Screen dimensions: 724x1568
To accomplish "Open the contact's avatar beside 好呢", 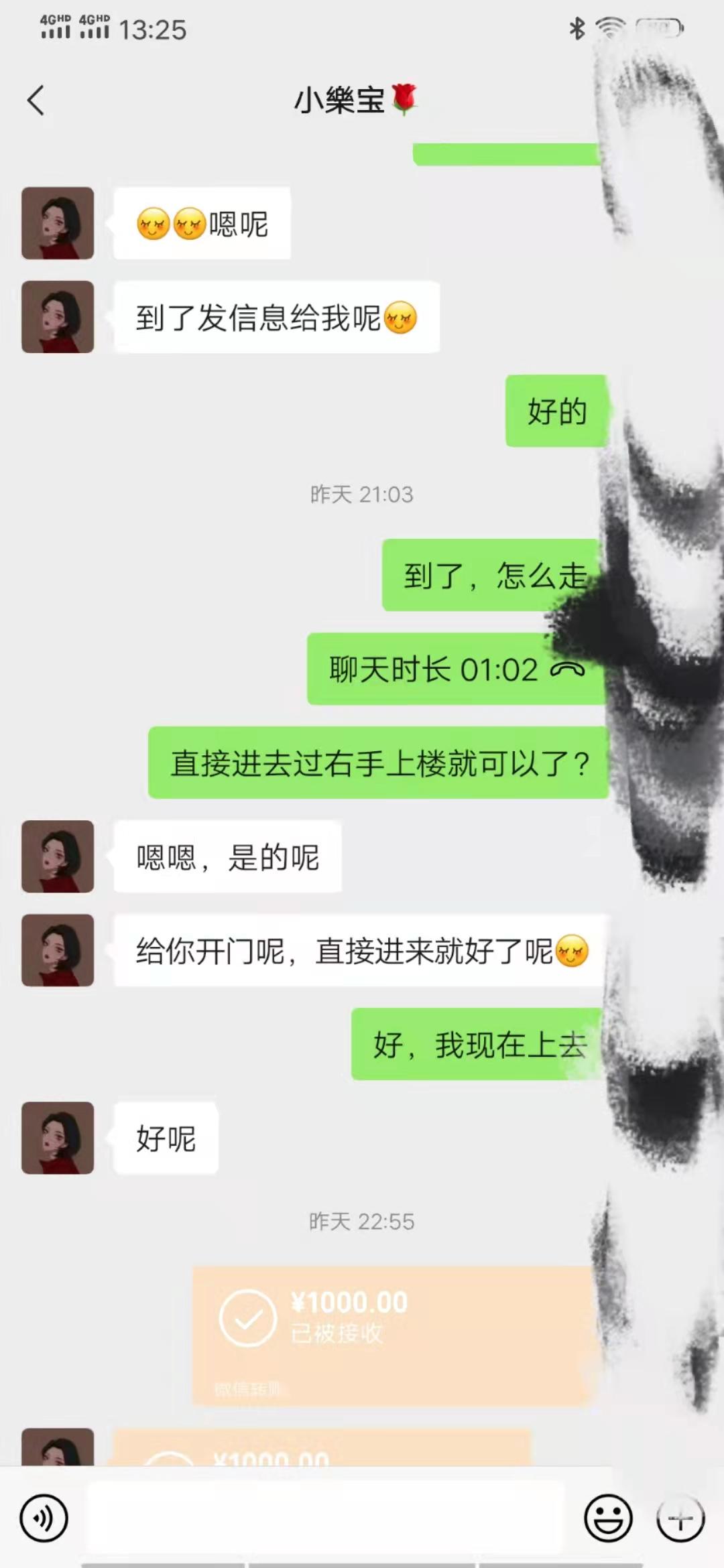I will [58, 1138].
